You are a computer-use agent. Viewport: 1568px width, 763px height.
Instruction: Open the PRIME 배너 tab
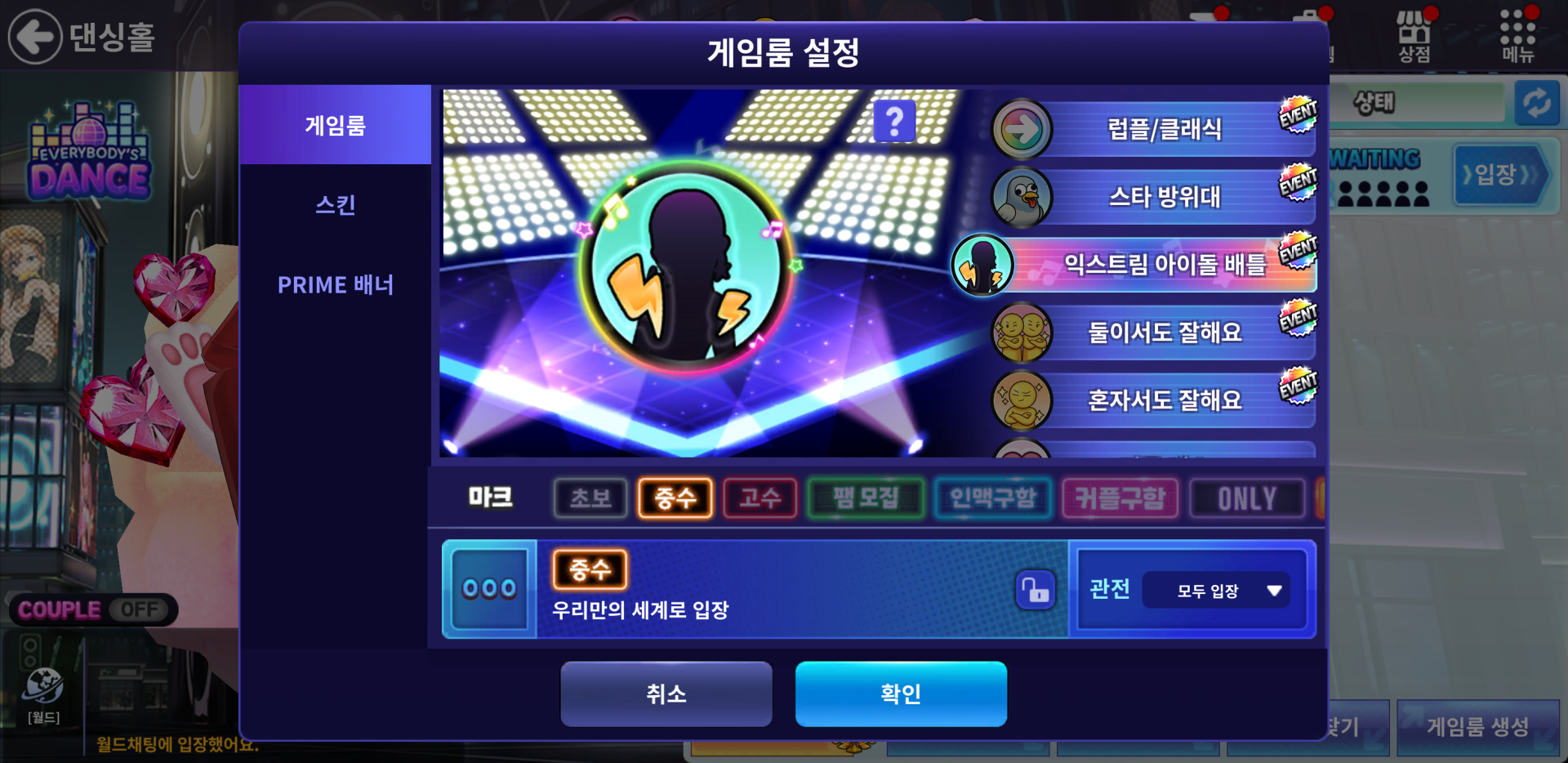pos(335,284)
